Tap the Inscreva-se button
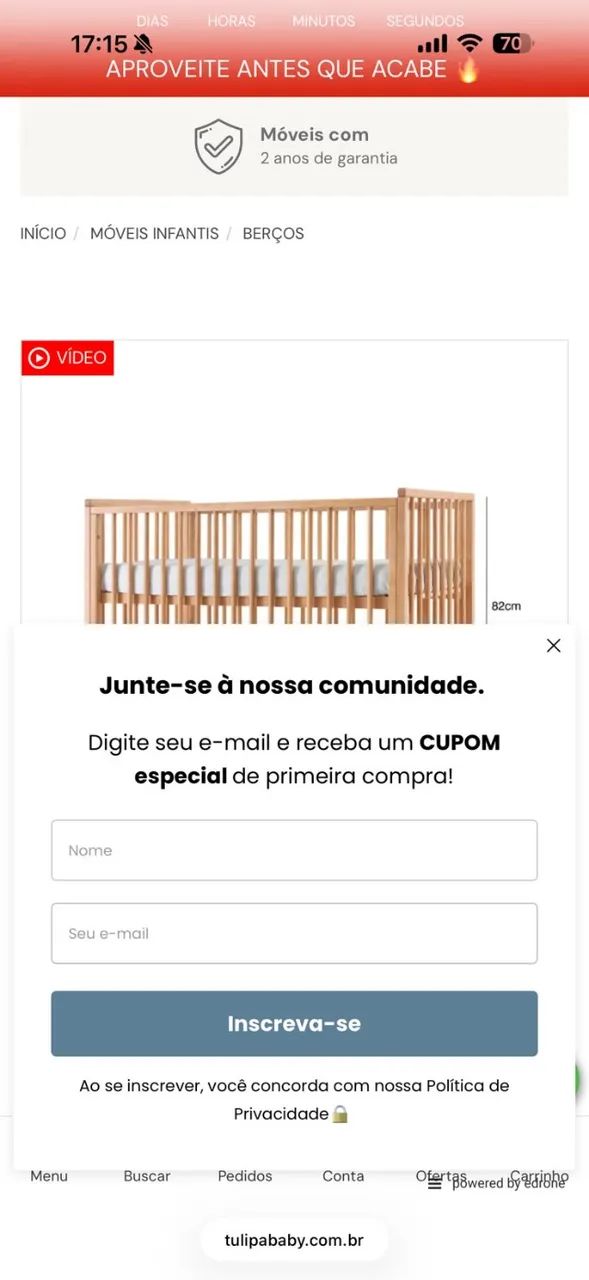The width and height of the screenshot is (589, 1280). tap(294, 1024)
